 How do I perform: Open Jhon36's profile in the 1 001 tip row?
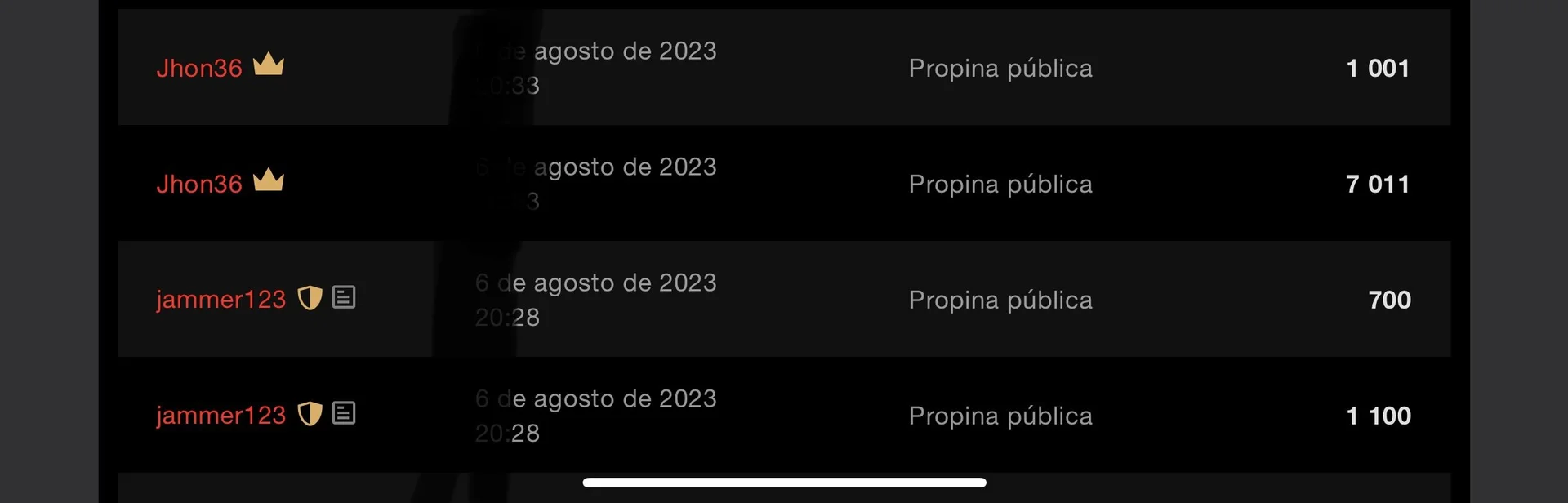click(198, 68)
